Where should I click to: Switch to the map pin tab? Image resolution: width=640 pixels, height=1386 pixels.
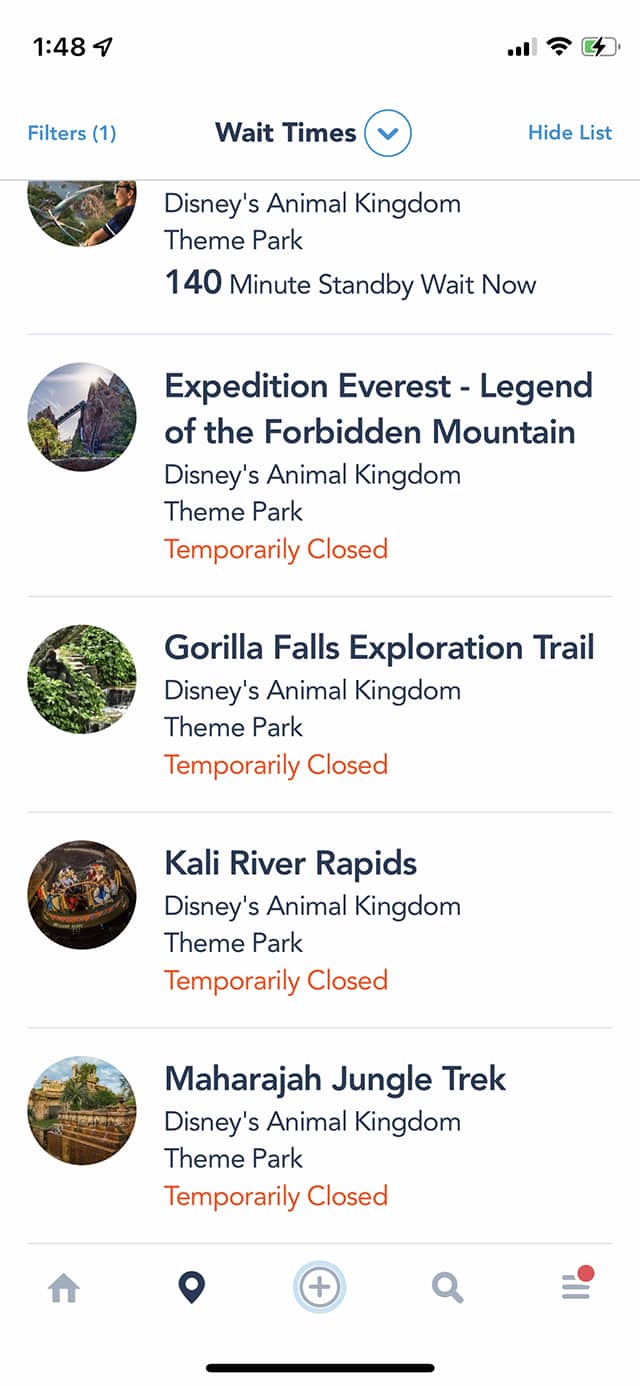(x=191, y=1288)
